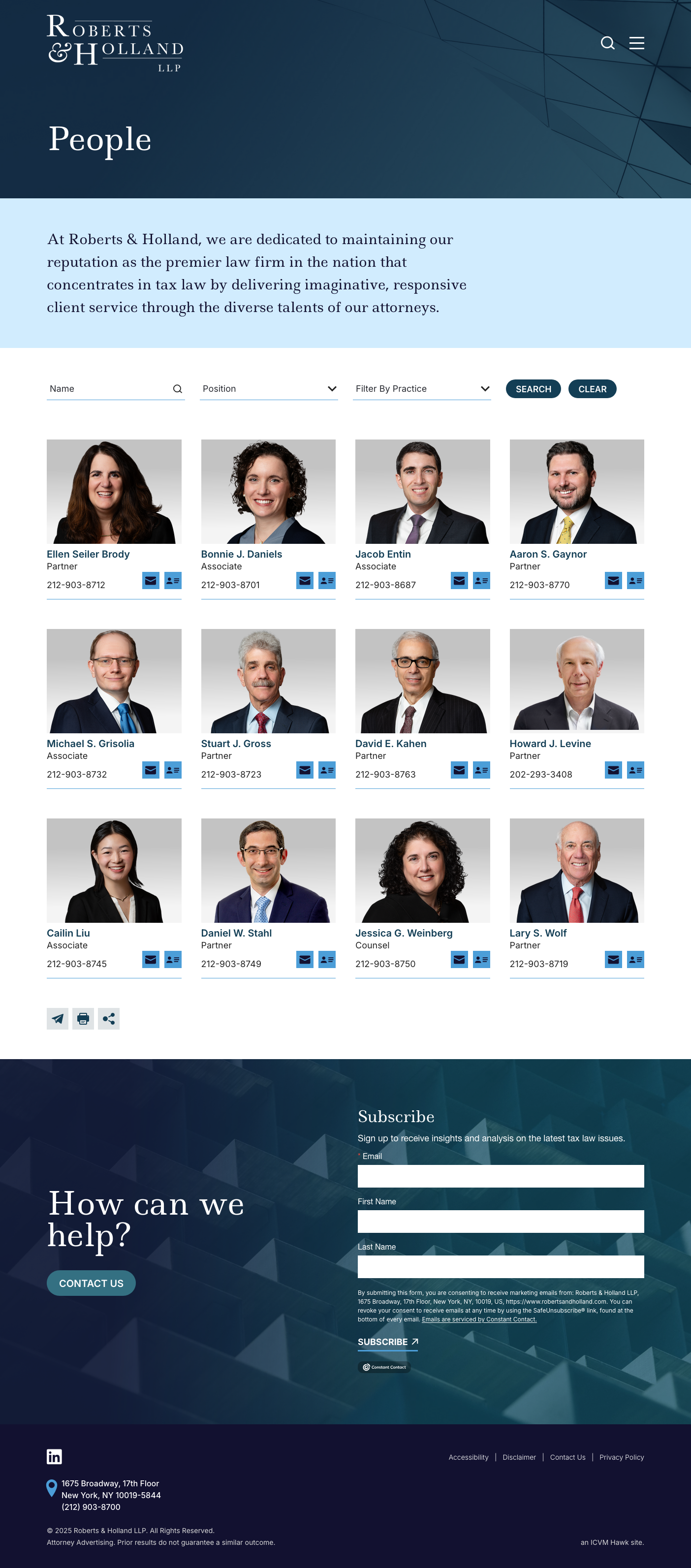Email Bonnie J. Daniels via envelope icon

tap(305, 581)
